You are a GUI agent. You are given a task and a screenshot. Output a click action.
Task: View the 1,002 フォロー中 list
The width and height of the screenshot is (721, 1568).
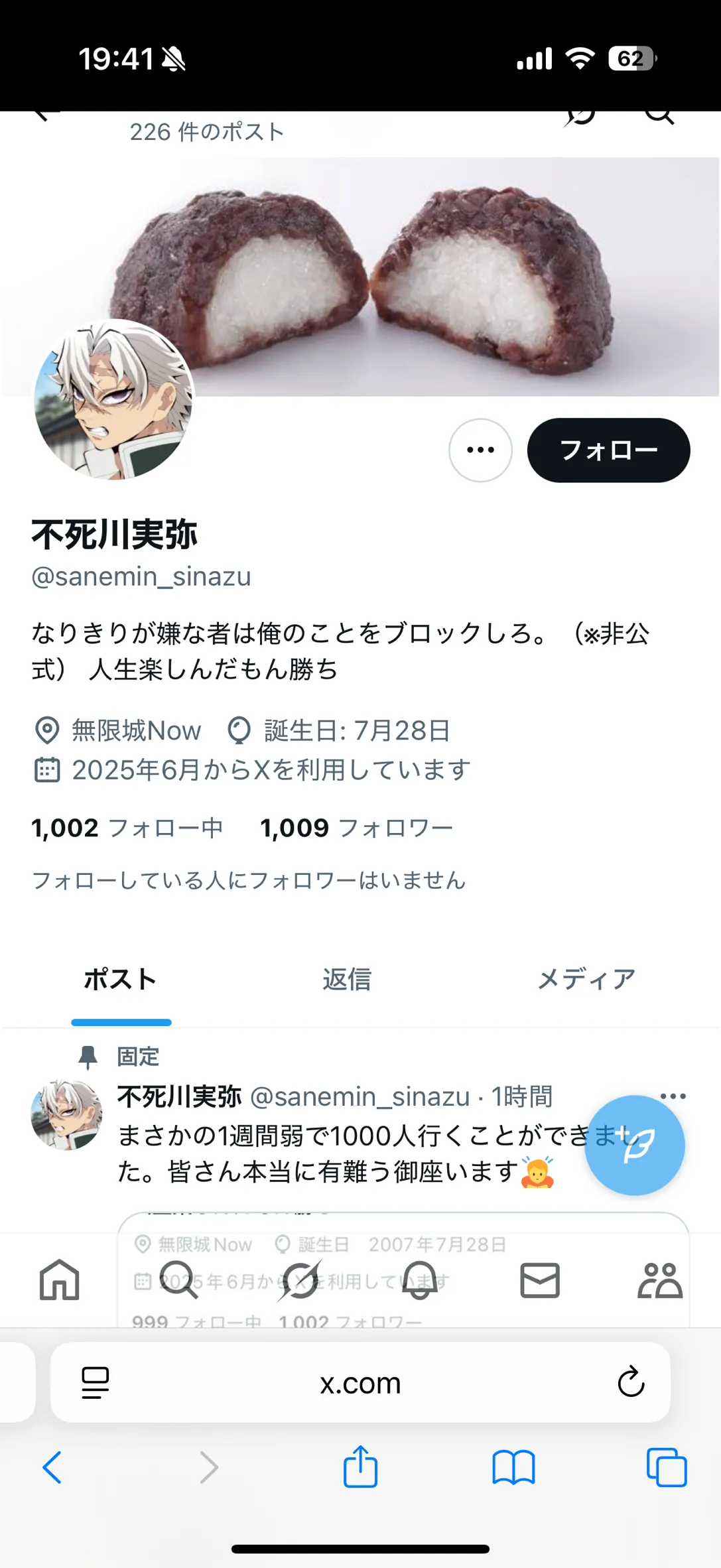127,828
